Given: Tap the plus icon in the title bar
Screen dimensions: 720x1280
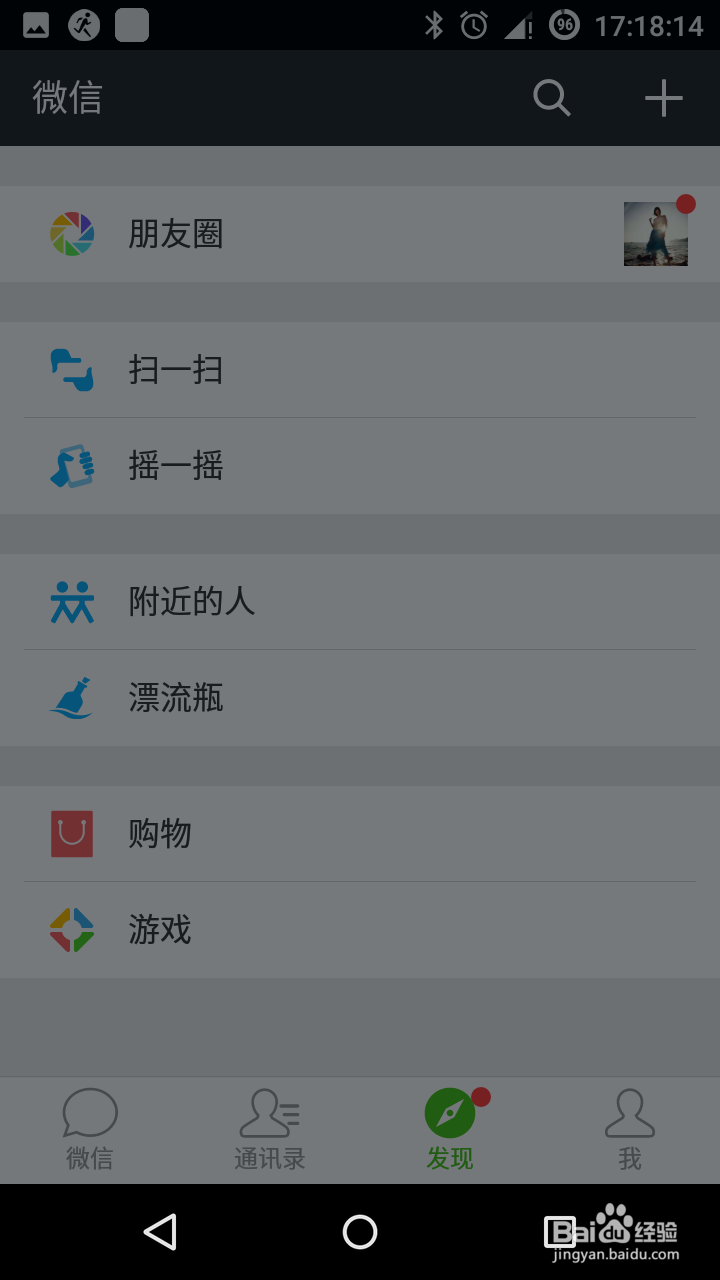Looking at the screenshot, I should 663,98.
